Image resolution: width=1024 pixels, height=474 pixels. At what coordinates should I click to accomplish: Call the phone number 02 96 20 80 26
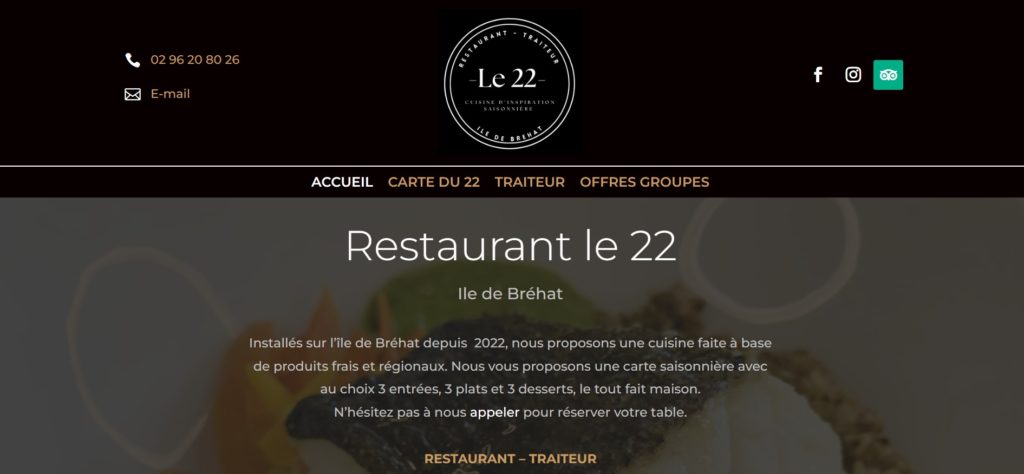click(194, 60)
